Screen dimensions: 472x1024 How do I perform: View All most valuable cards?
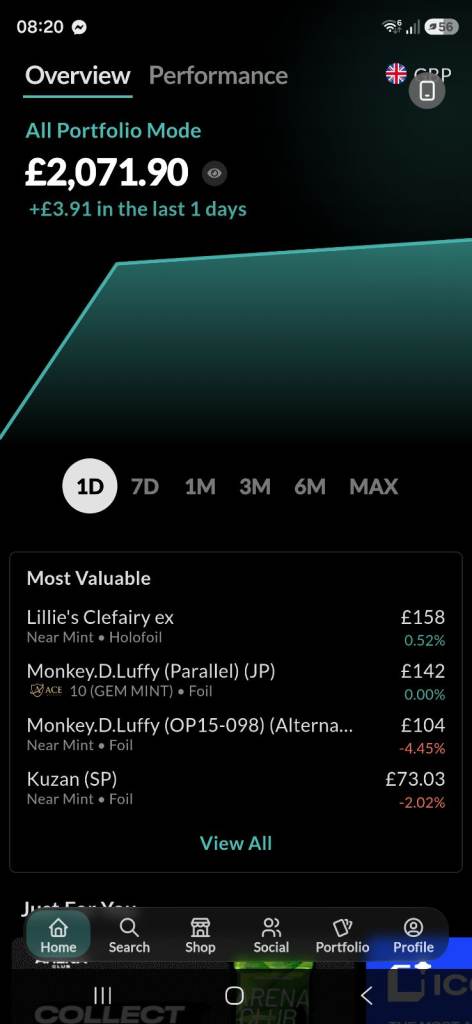236,843
